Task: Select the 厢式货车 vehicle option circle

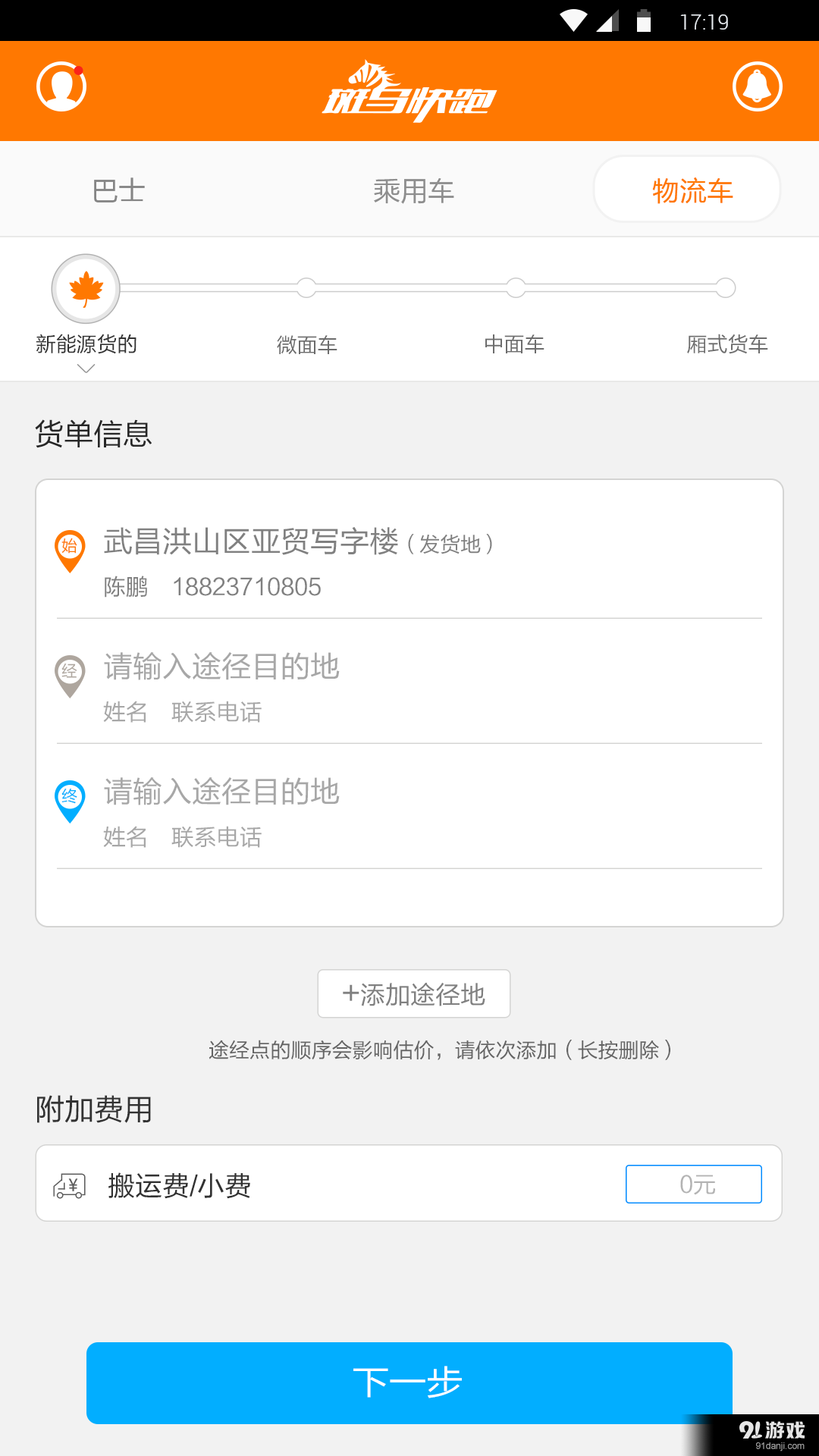Action: click(x=726, y=287)
